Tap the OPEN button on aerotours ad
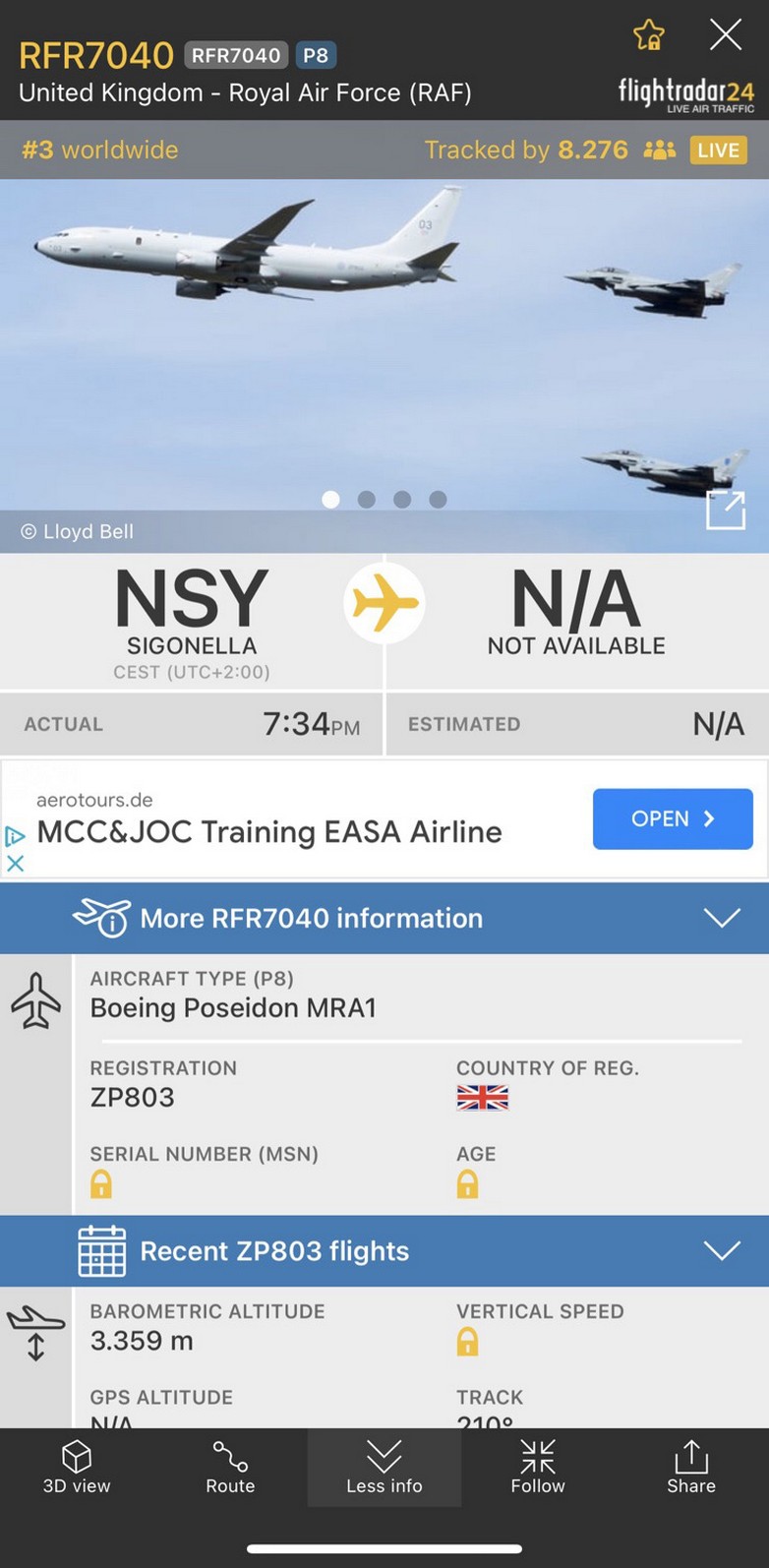The width and height of the screenshot is (769, 1568). pos(673,818)
